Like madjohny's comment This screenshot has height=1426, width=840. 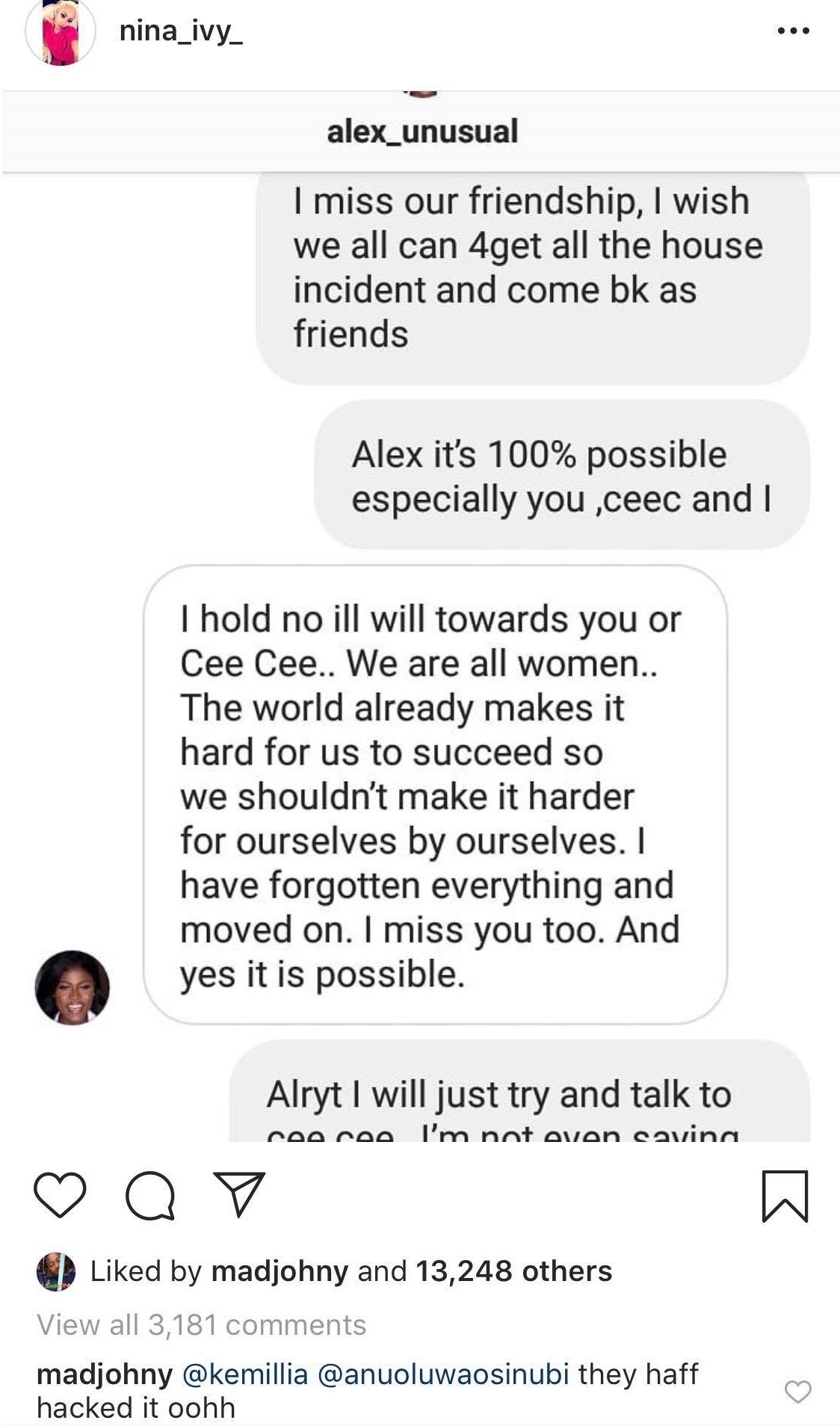point(797,1392)
